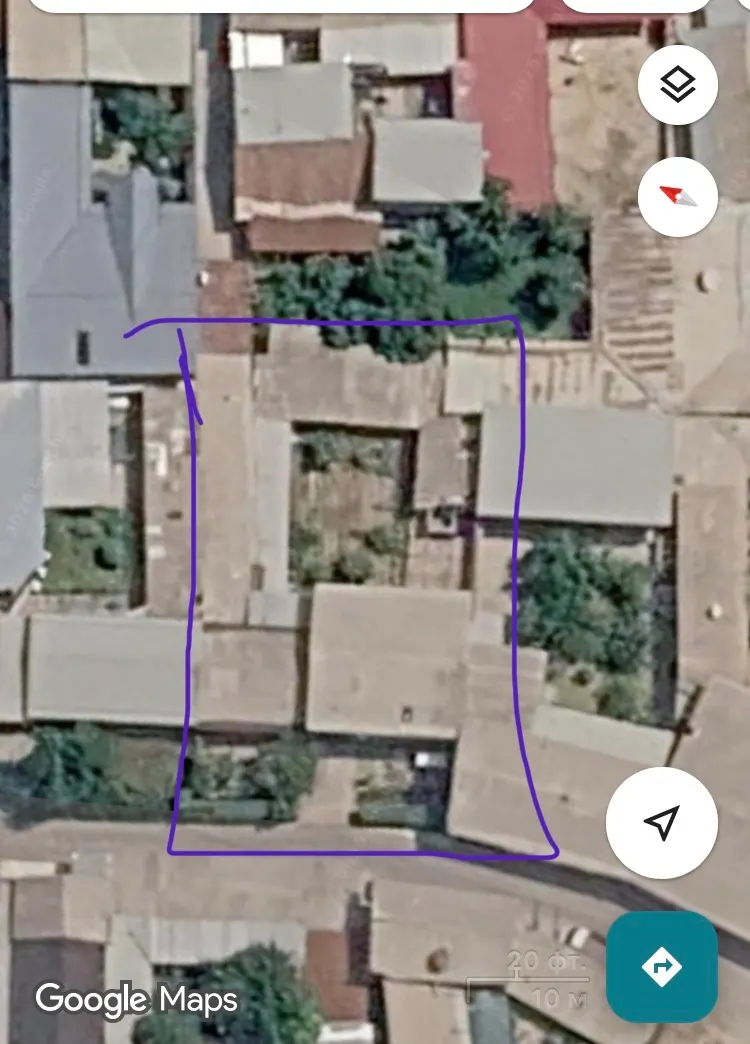
Task: Tap the compass to reset orientation
Action: point(677,197)
